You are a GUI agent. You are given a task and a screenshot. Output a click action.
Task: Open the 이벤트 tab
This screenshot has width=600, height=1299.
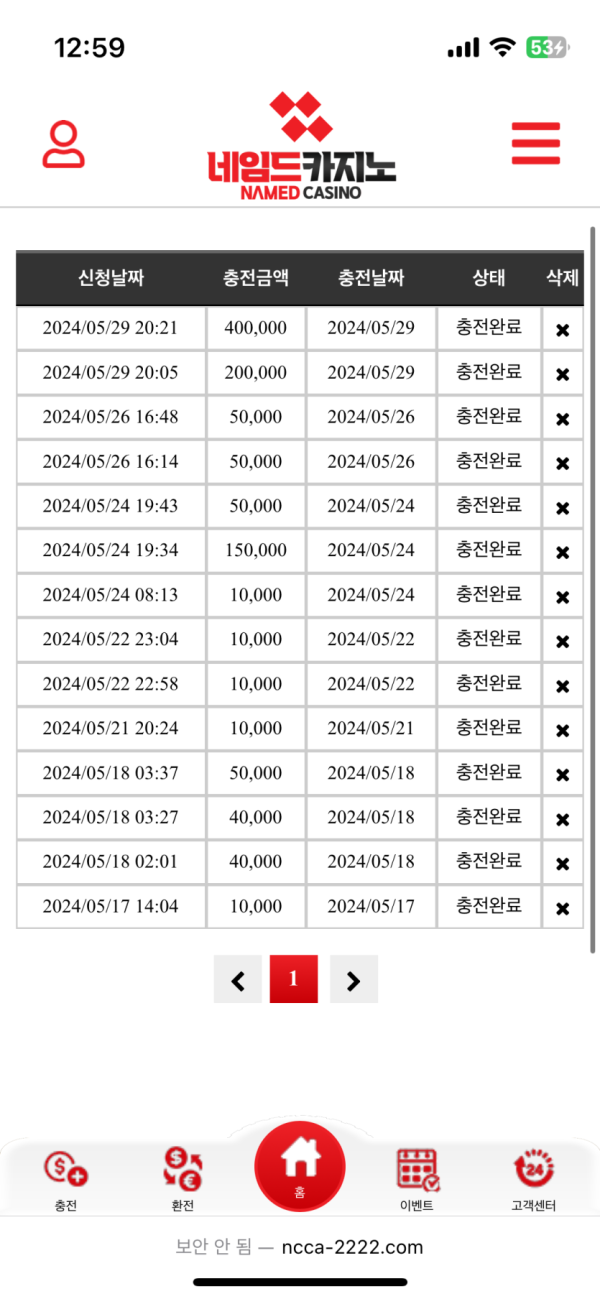point(417,1180)
